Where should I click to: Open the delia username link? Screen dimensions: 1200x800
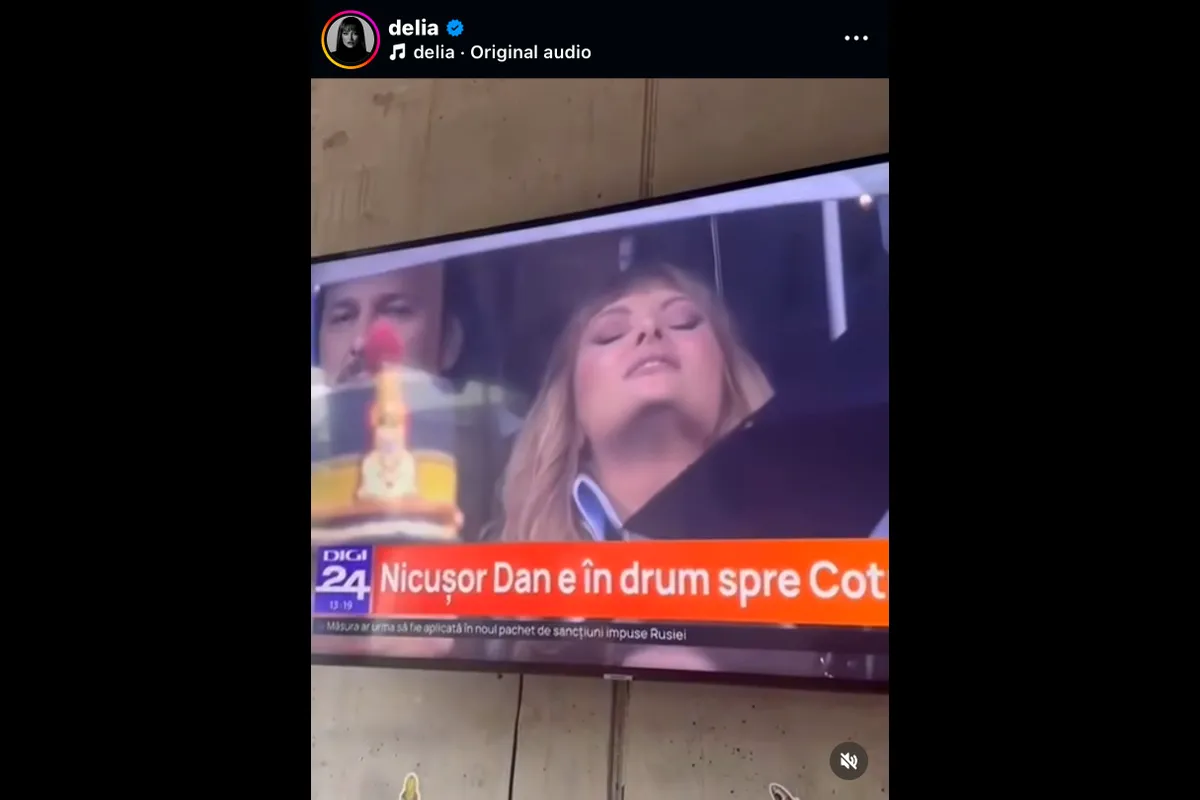point(413,28)
